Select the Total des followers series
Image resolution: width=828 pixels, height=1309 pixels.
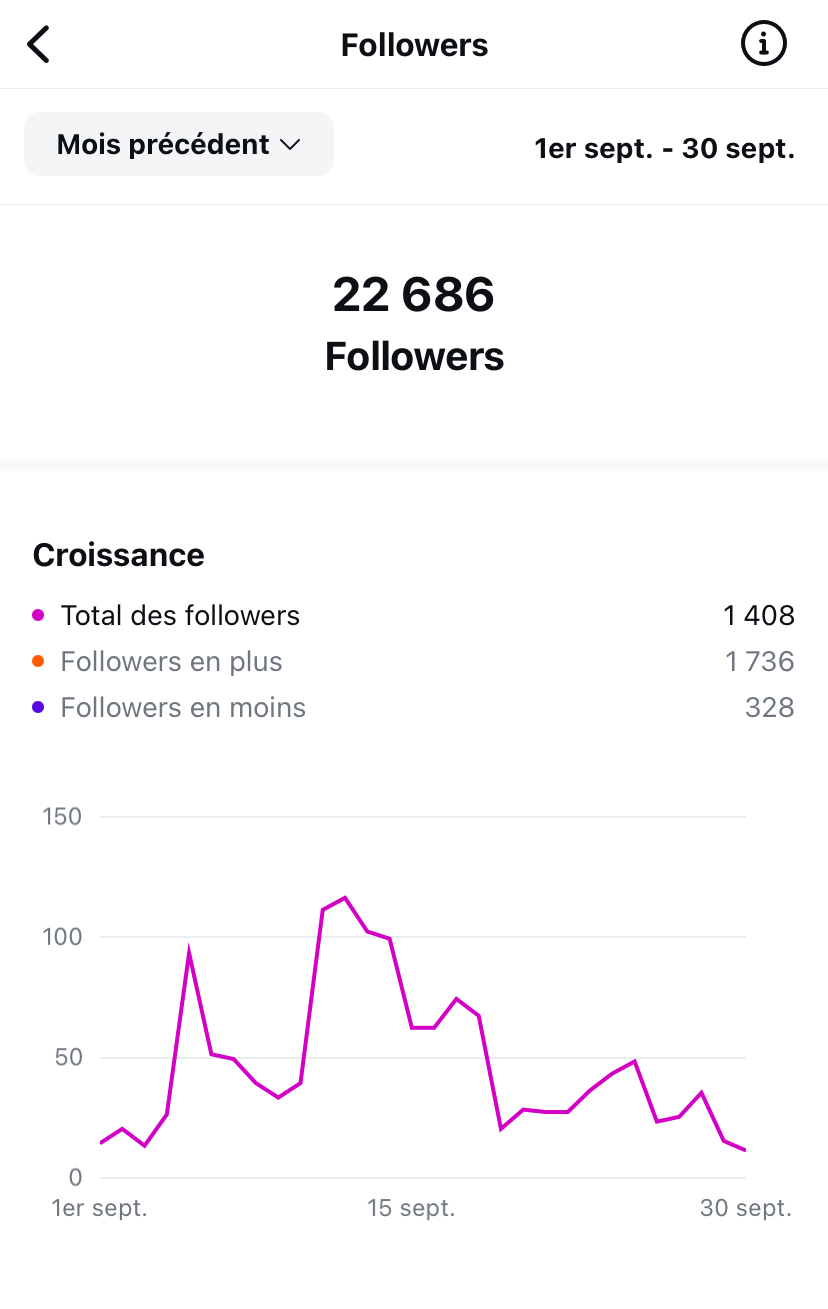180,616
